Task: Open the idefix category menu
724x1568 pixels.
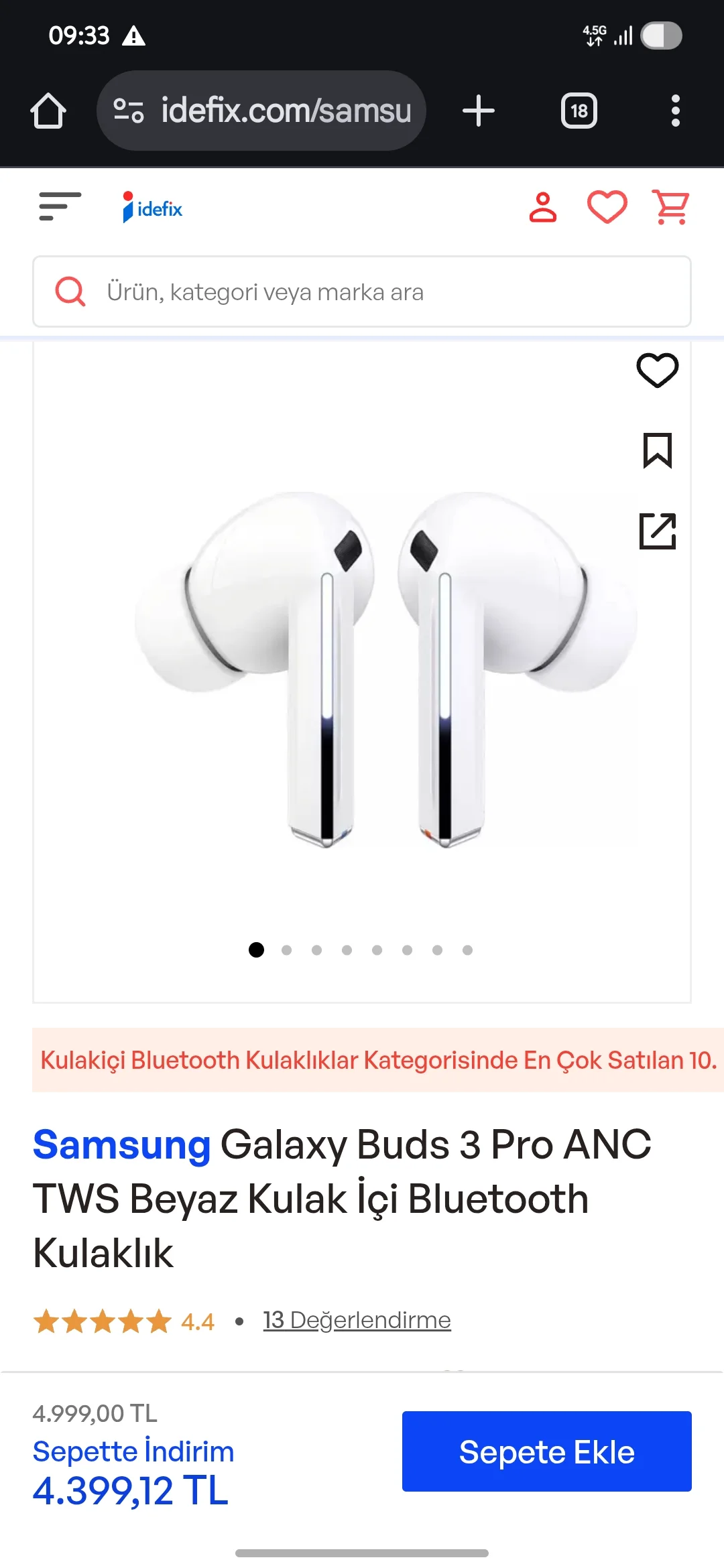Action: (60, 206)
